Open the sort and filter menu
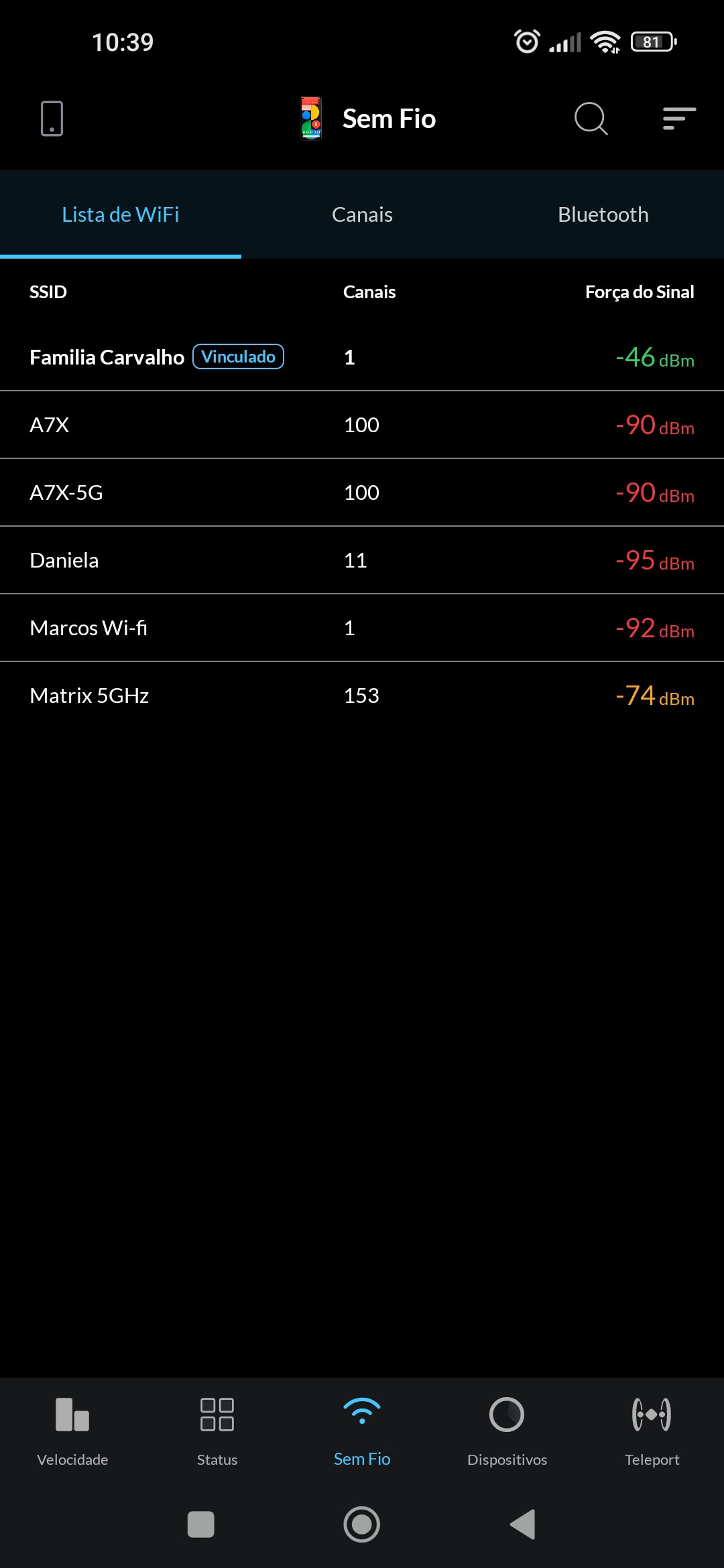 [679, 119]
